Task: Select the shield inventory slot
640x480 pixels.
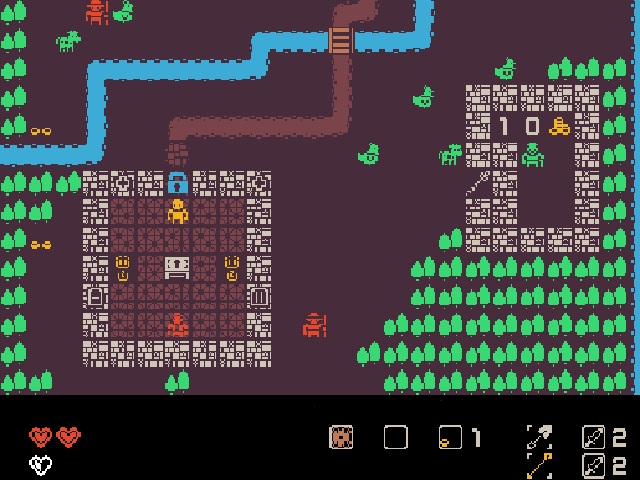Action: pos(341,437)
